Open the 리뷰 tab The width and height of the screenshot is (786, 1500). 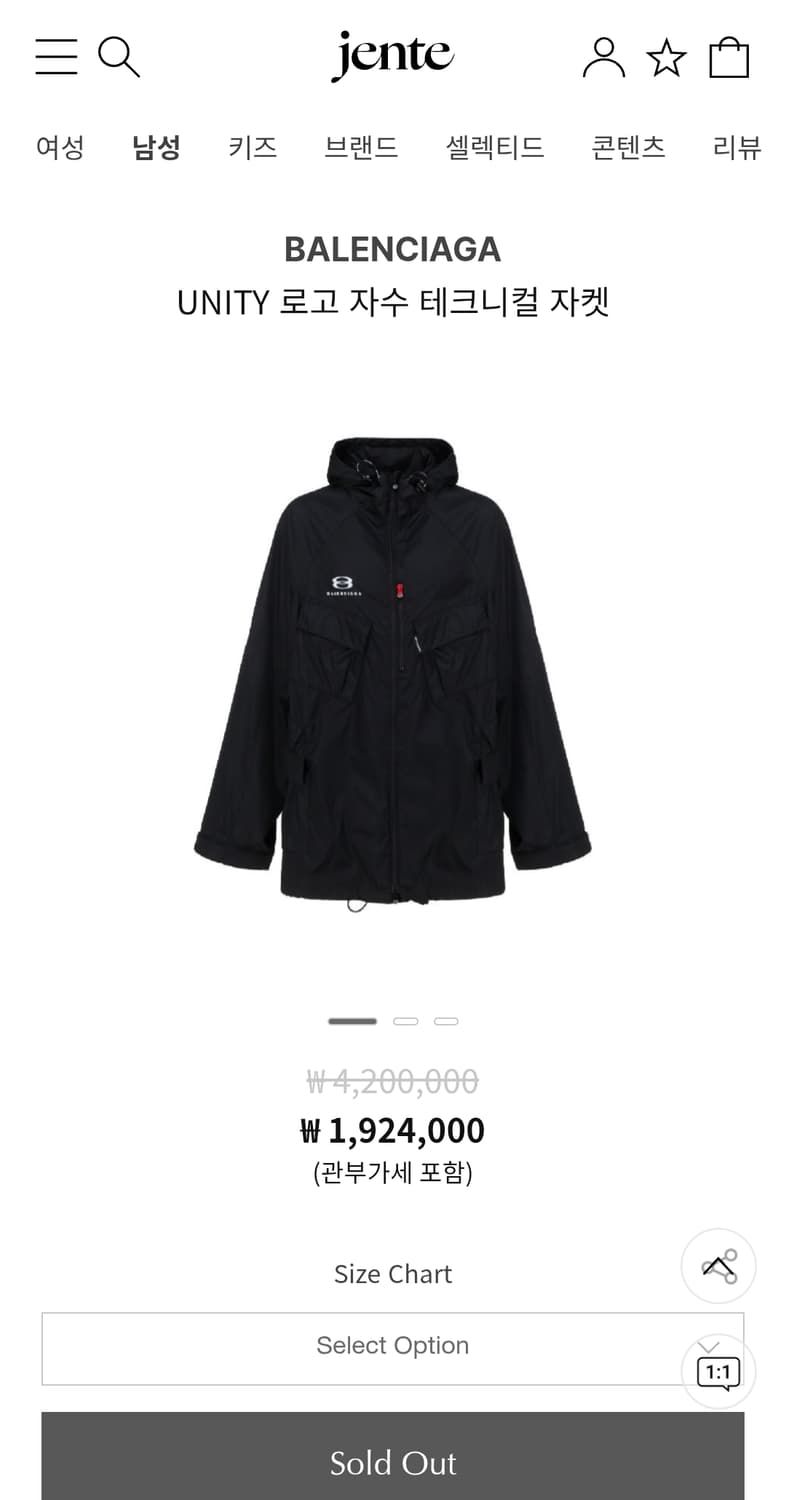tap(737, 148)
